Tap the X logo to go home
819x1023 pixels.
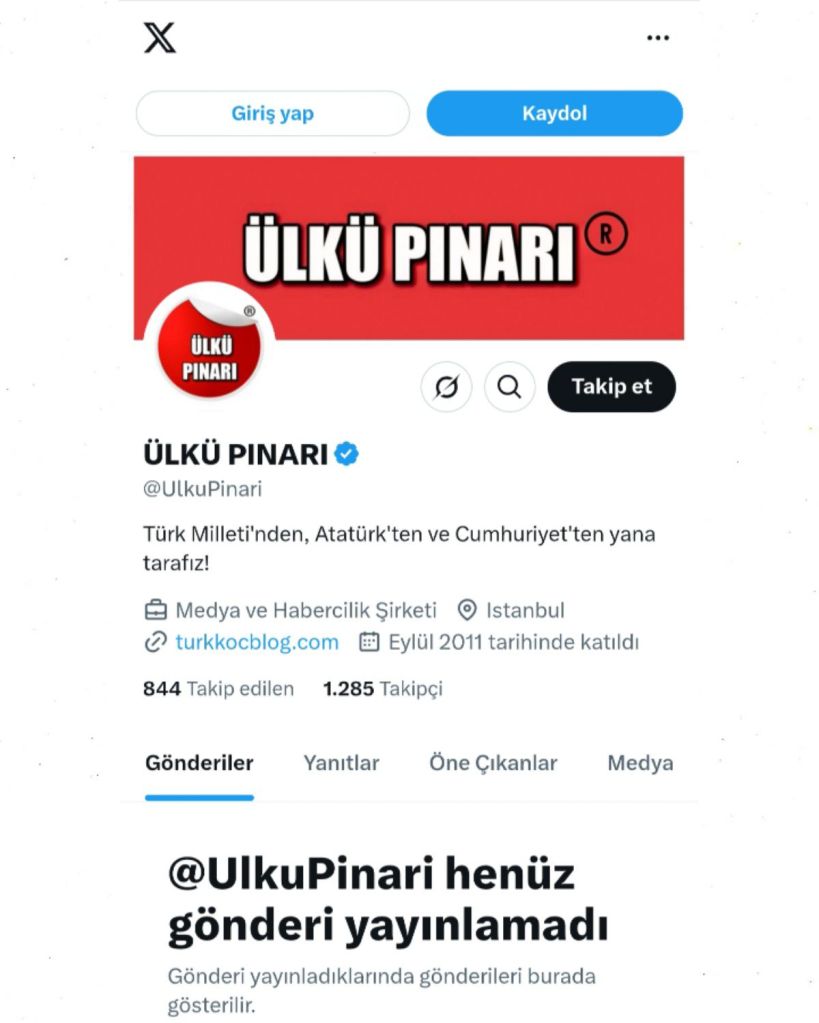click(x=158, y=38)
